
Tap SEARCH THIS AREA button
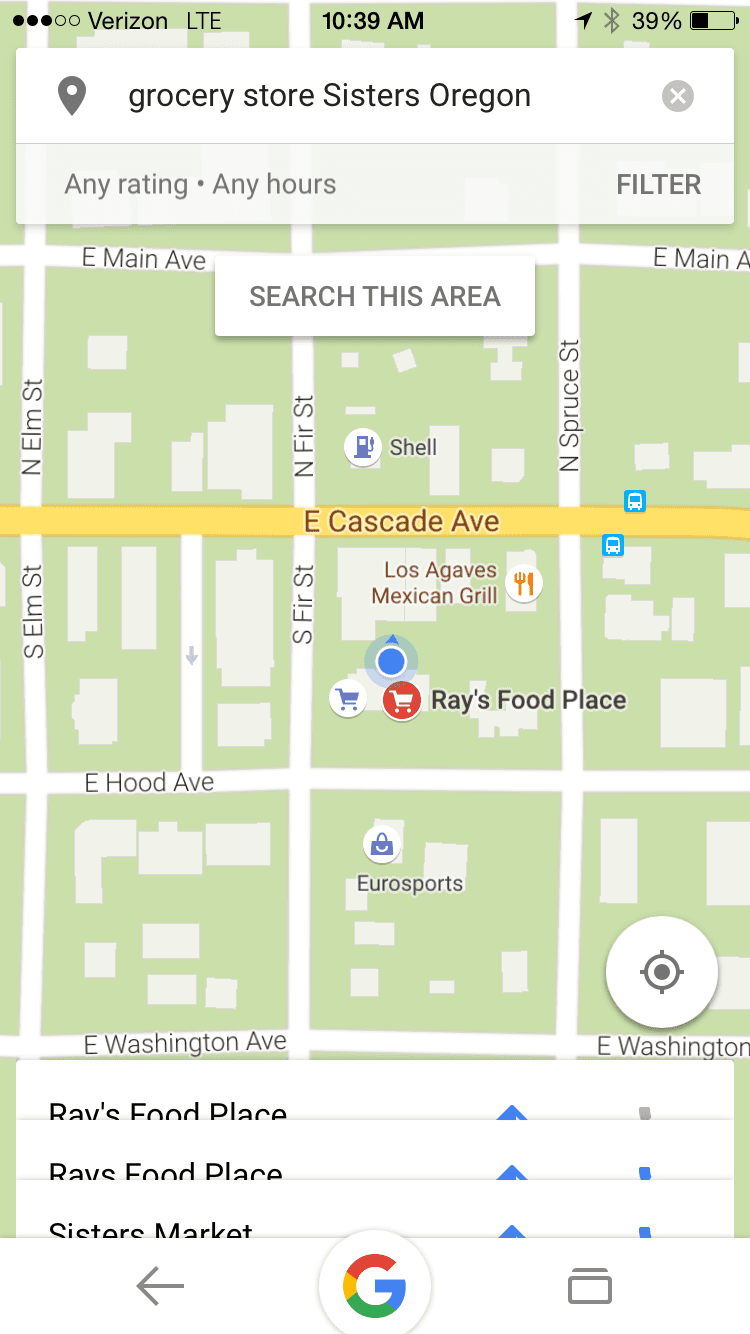click(375, 296)
